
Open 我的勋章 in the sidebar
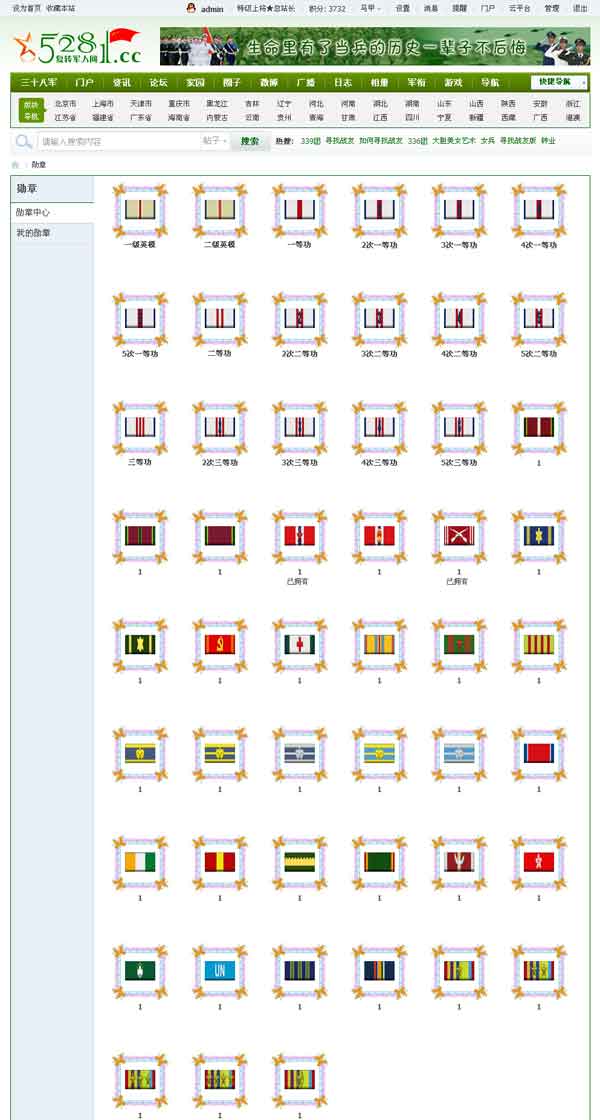pos(33,233)
